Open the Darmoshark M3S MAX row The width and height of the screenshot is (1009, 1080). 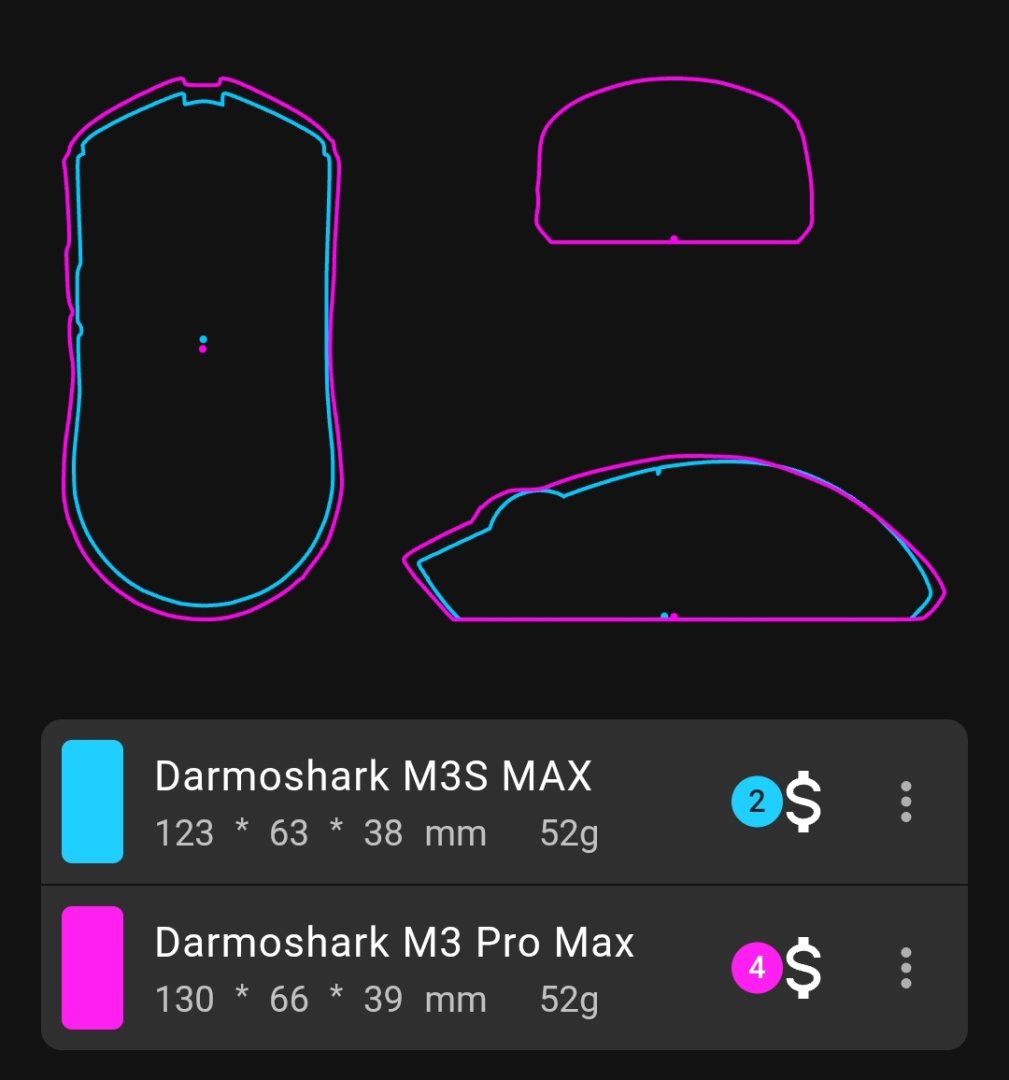[x=400, y=802]
